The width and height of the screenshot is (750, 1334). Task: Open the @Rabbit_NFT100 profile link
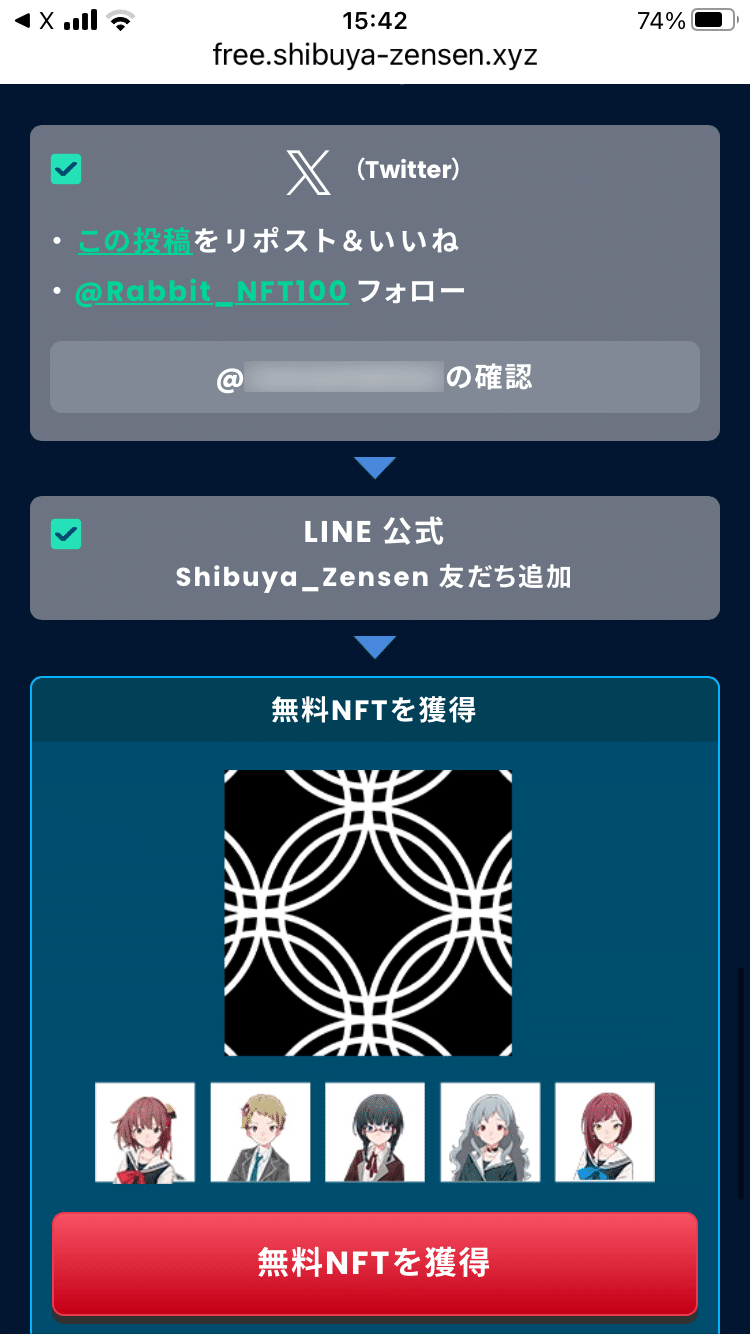pyautogui.click(x=211, y=292)
